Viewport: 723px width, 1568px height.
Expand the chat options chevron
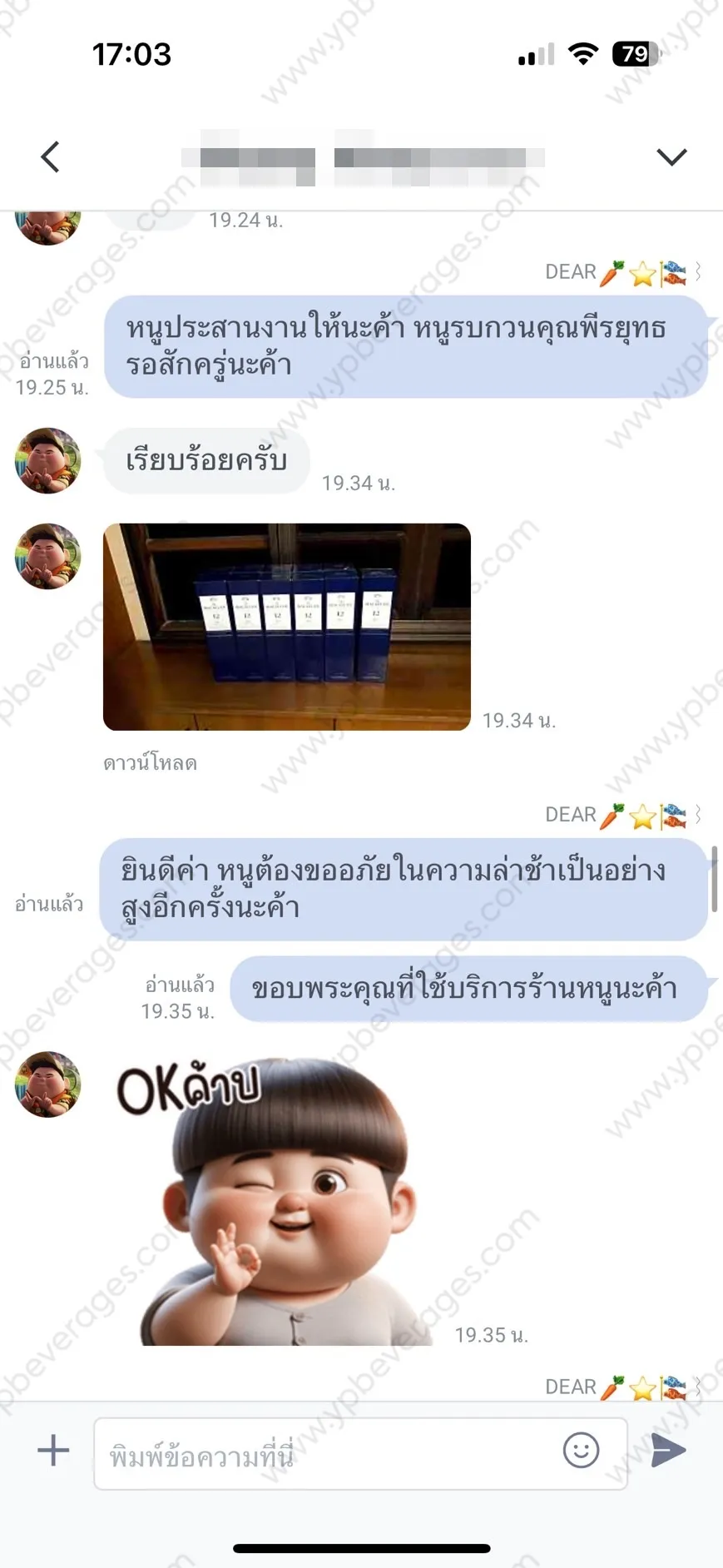[671, 156]
